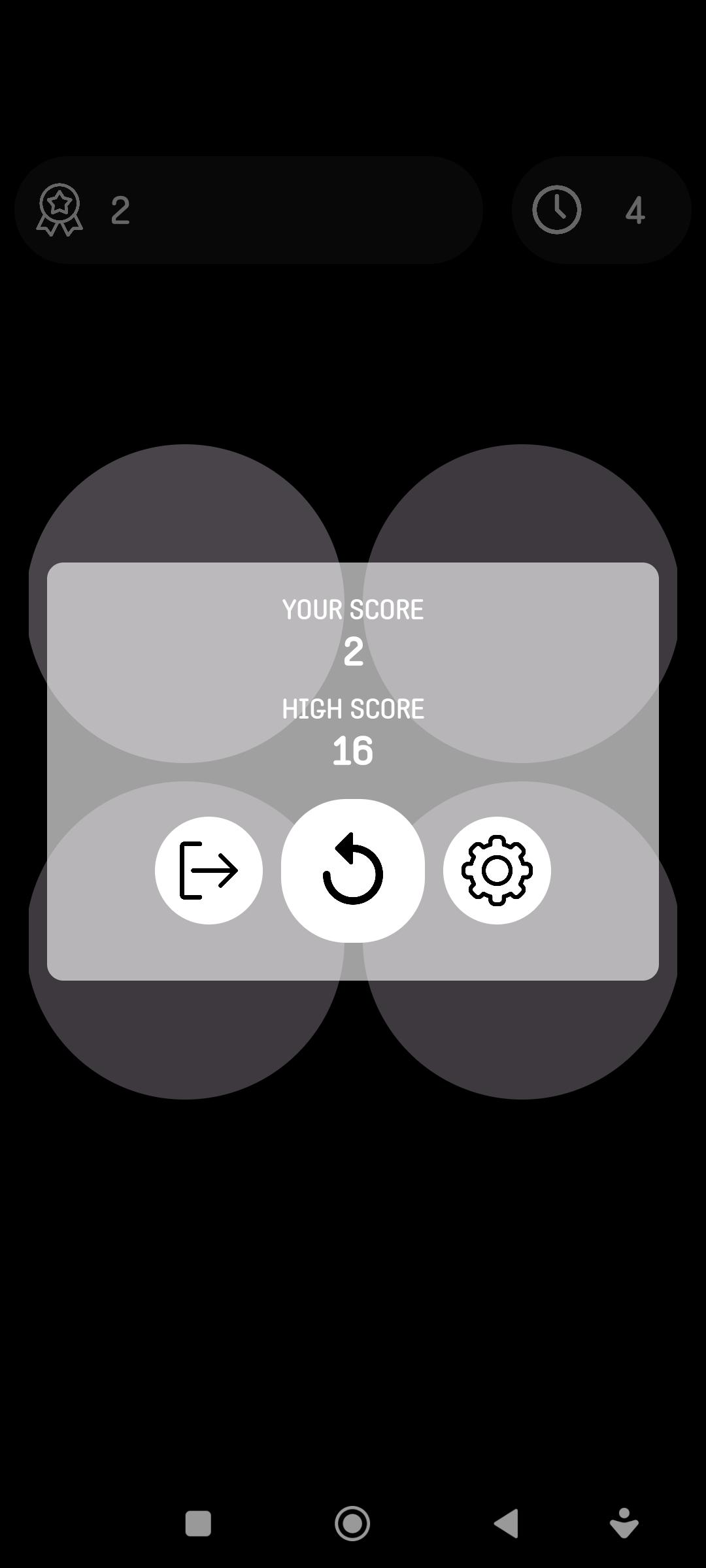The height and width of the screenshot is (1568, 706).
Task: Restart the game with the replay button
Action: click(353, 870)
